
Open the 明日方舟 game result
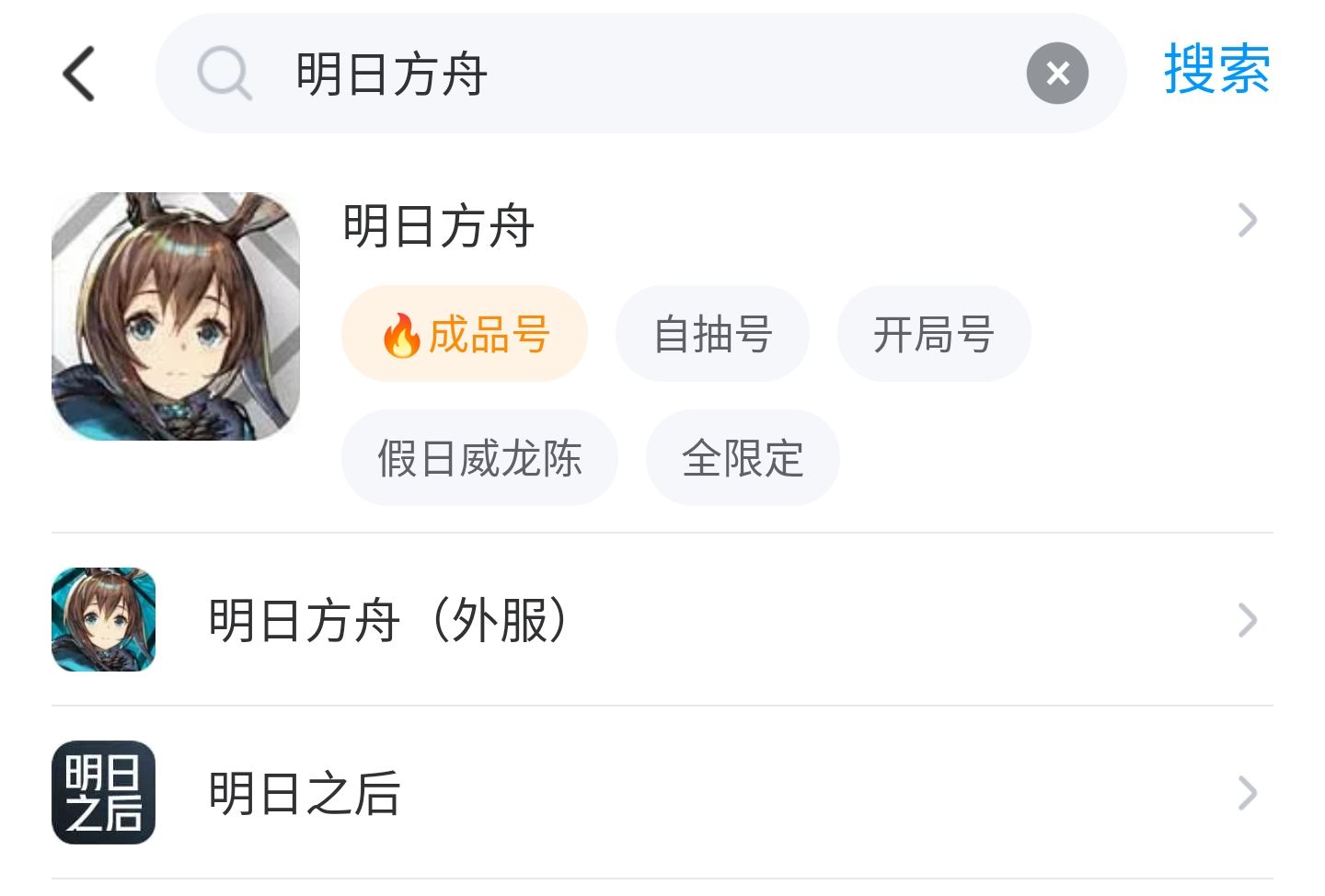438,225
